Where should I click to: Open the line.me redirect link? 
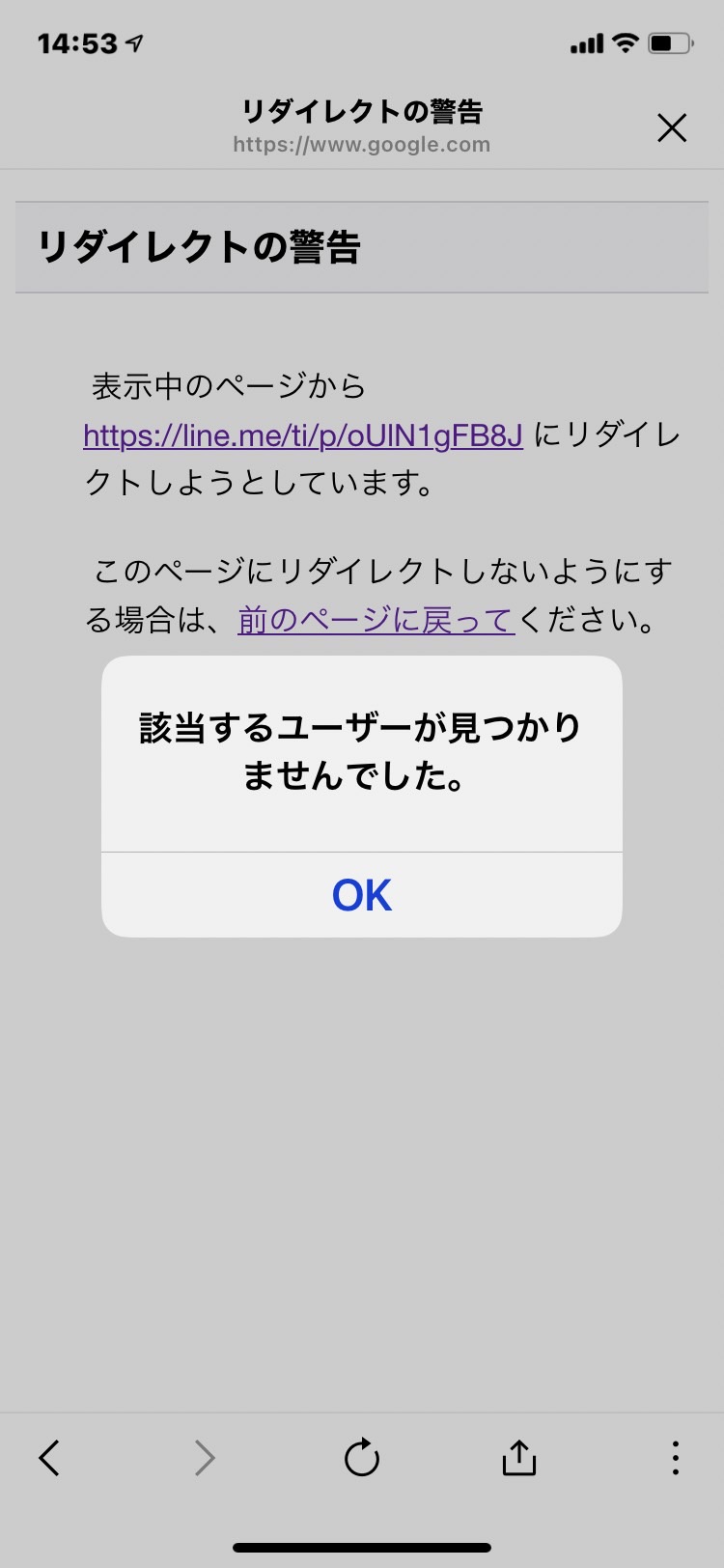point(303,435)
